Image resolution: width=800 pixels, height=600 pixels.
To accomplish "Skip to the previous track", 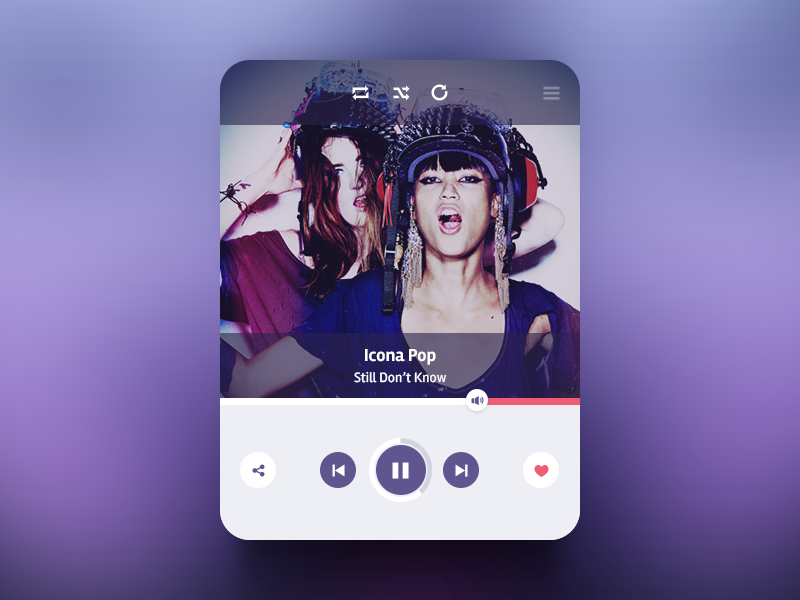I will (338, 470).
